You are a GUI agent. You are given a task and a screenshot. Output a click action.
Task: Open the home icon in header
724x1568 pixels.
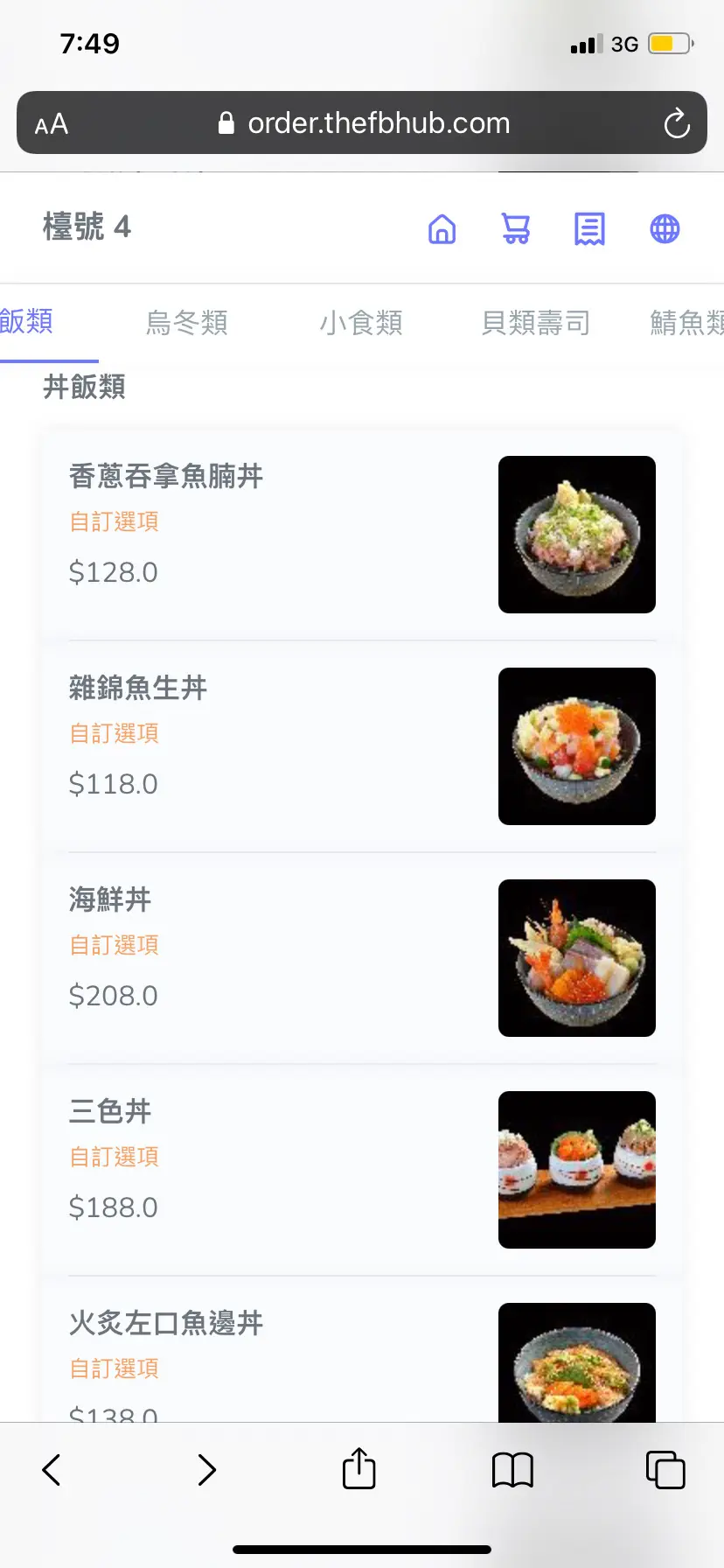point(442,229)
